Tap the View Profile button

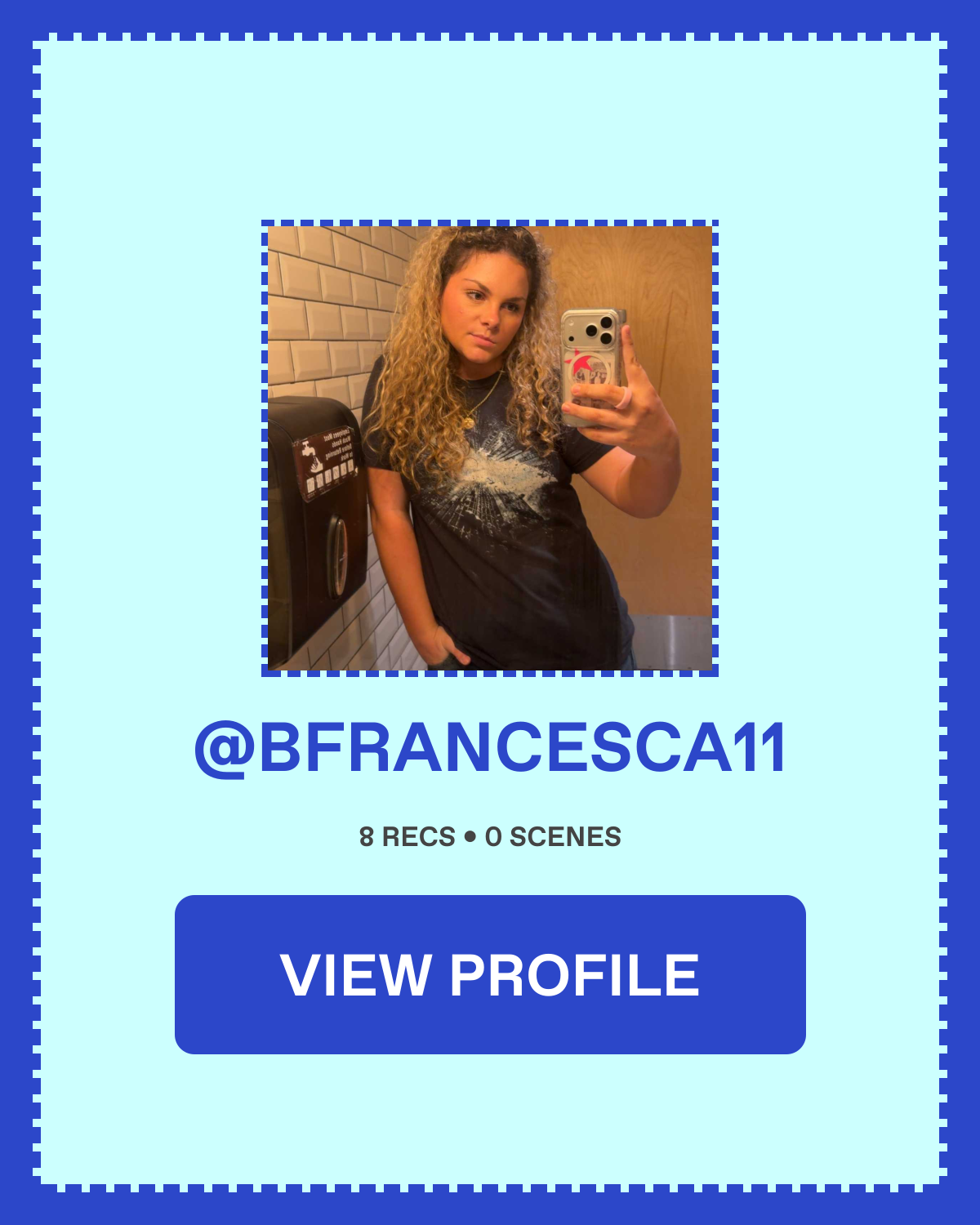[490, 974]
